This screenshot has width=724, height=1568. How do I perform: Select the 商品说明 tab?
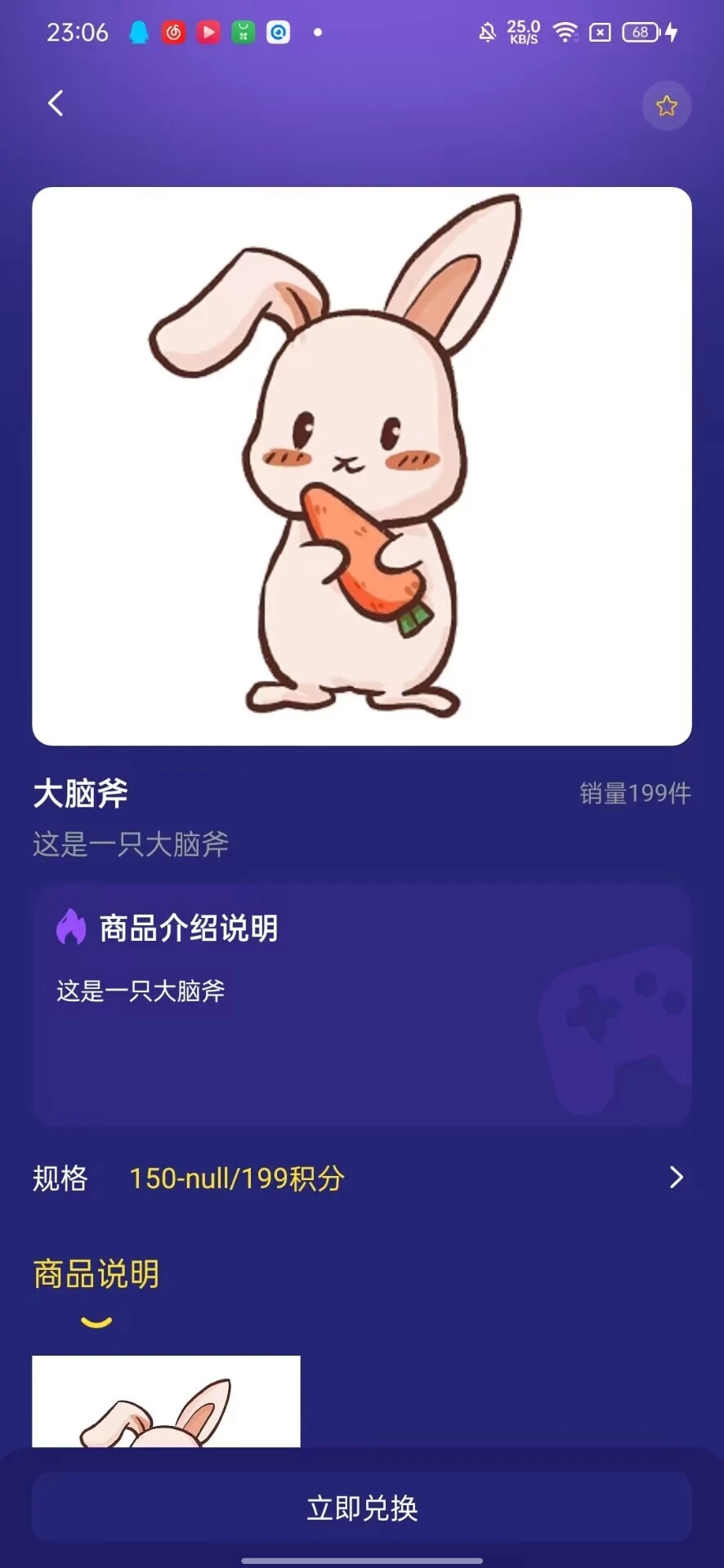click(x=96, y=1274)
